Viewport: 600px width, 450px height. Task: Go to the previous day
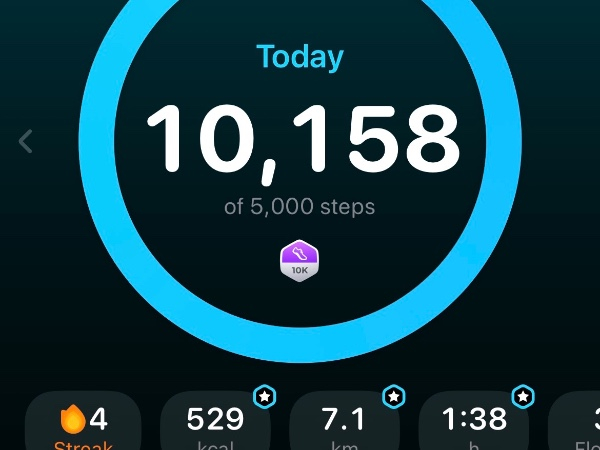[26, 142]
